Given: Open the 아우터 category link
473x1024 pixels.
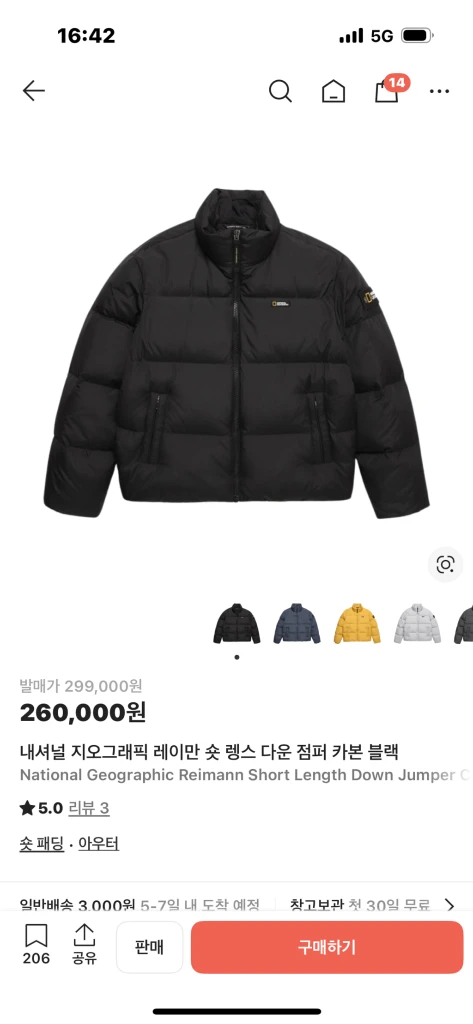Looking at the screenshot, I should tap(99, 844).
